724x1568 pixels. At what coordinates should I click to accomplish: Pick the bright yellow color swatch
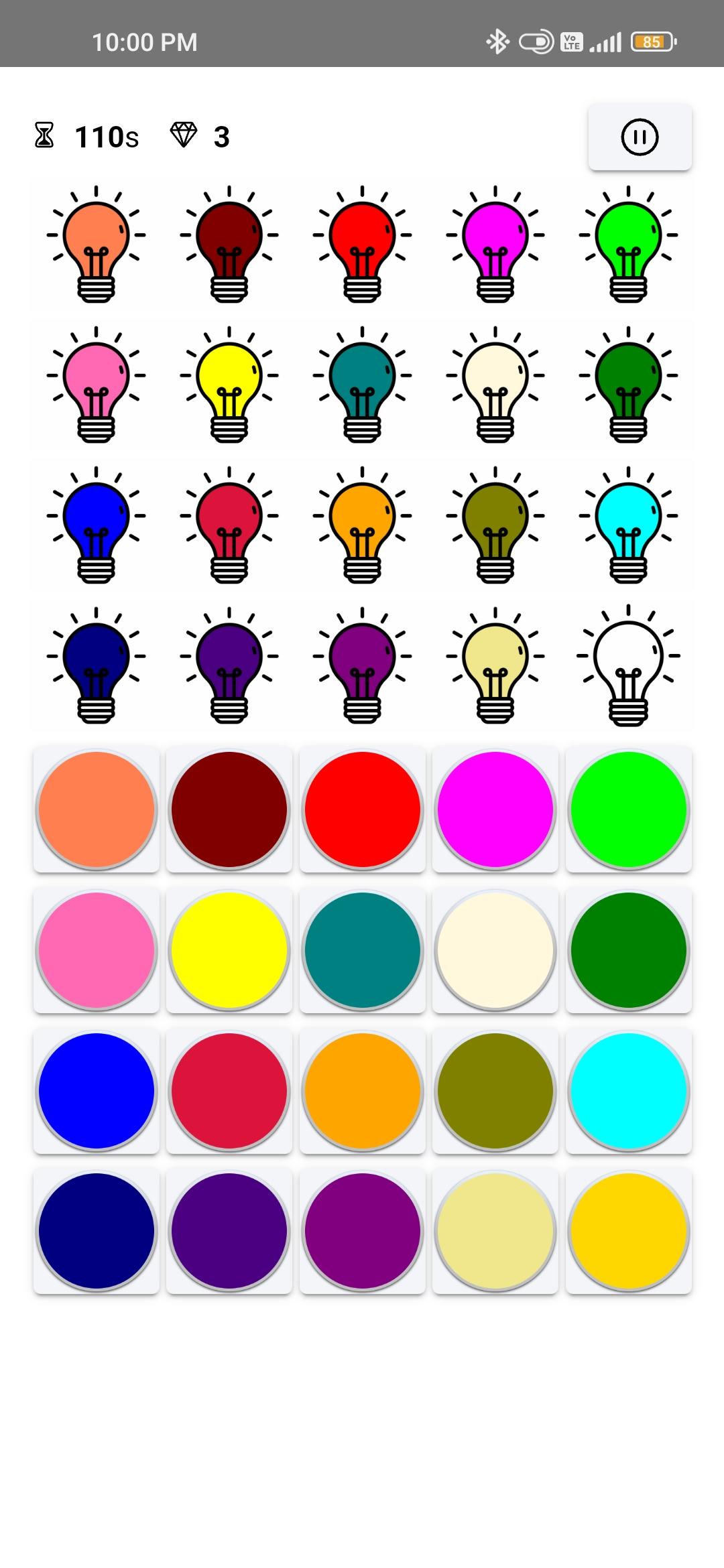pyautogui.click(x=229, y=950)
